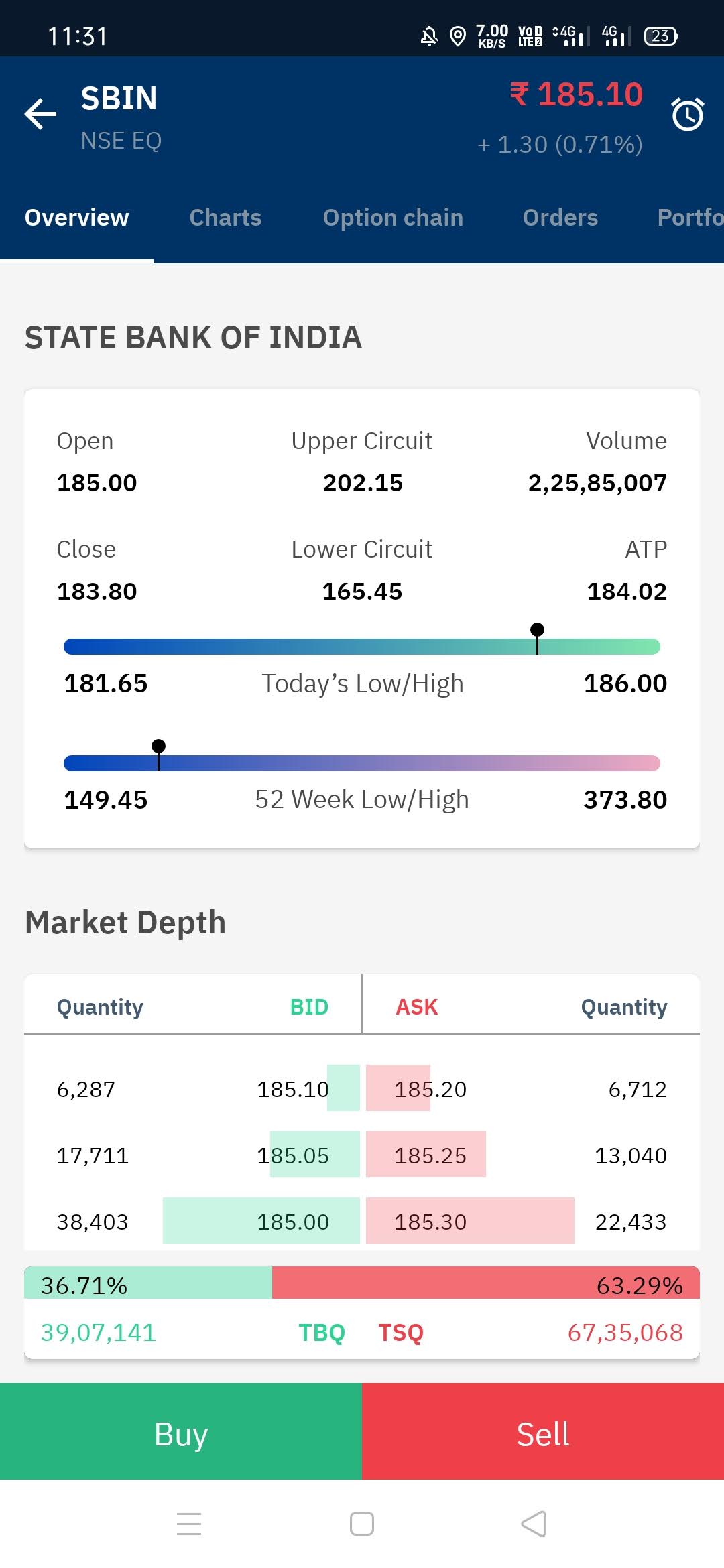Select the Overview tab

tap(76, 218)
